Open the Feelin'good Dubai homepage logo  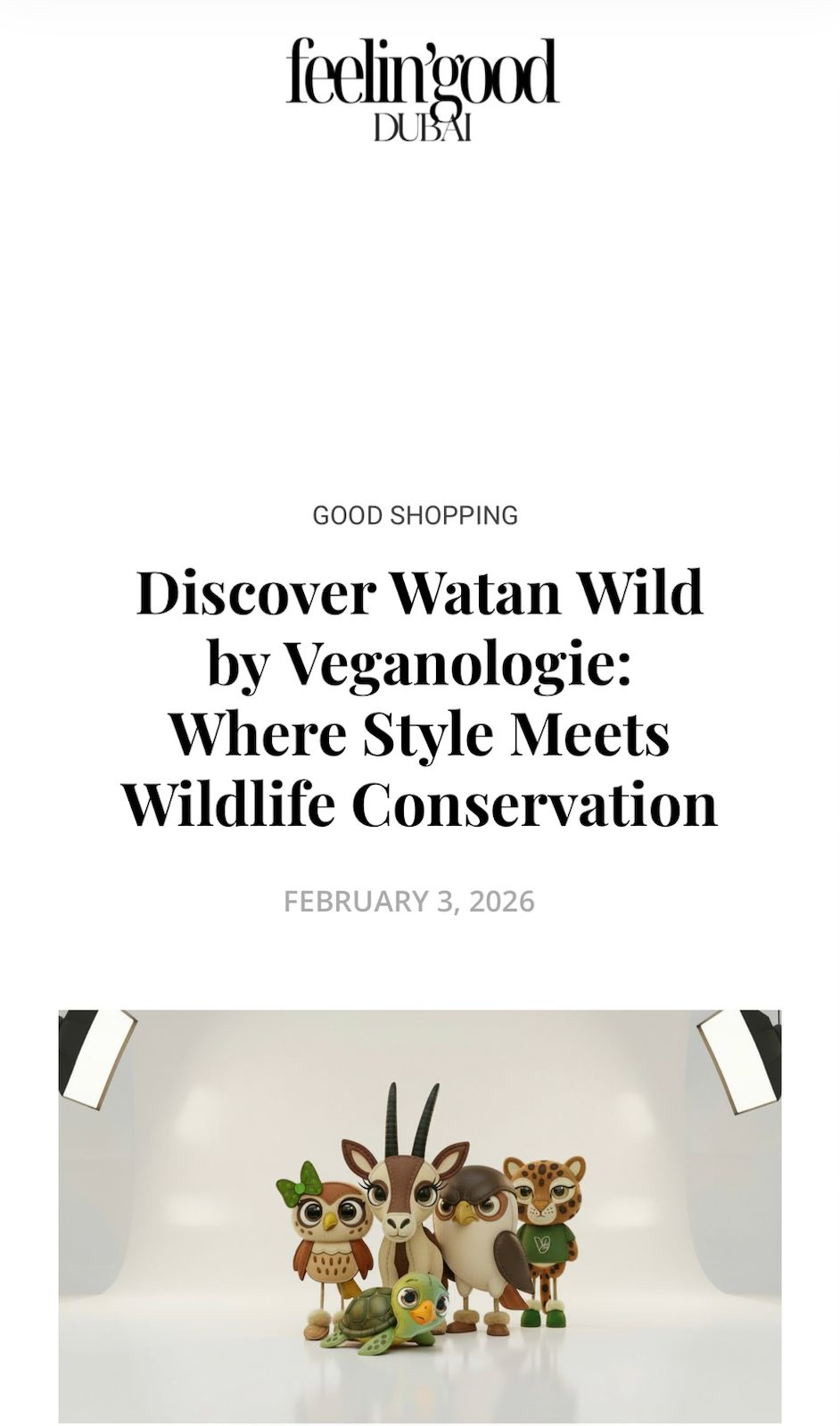[421, 87]
